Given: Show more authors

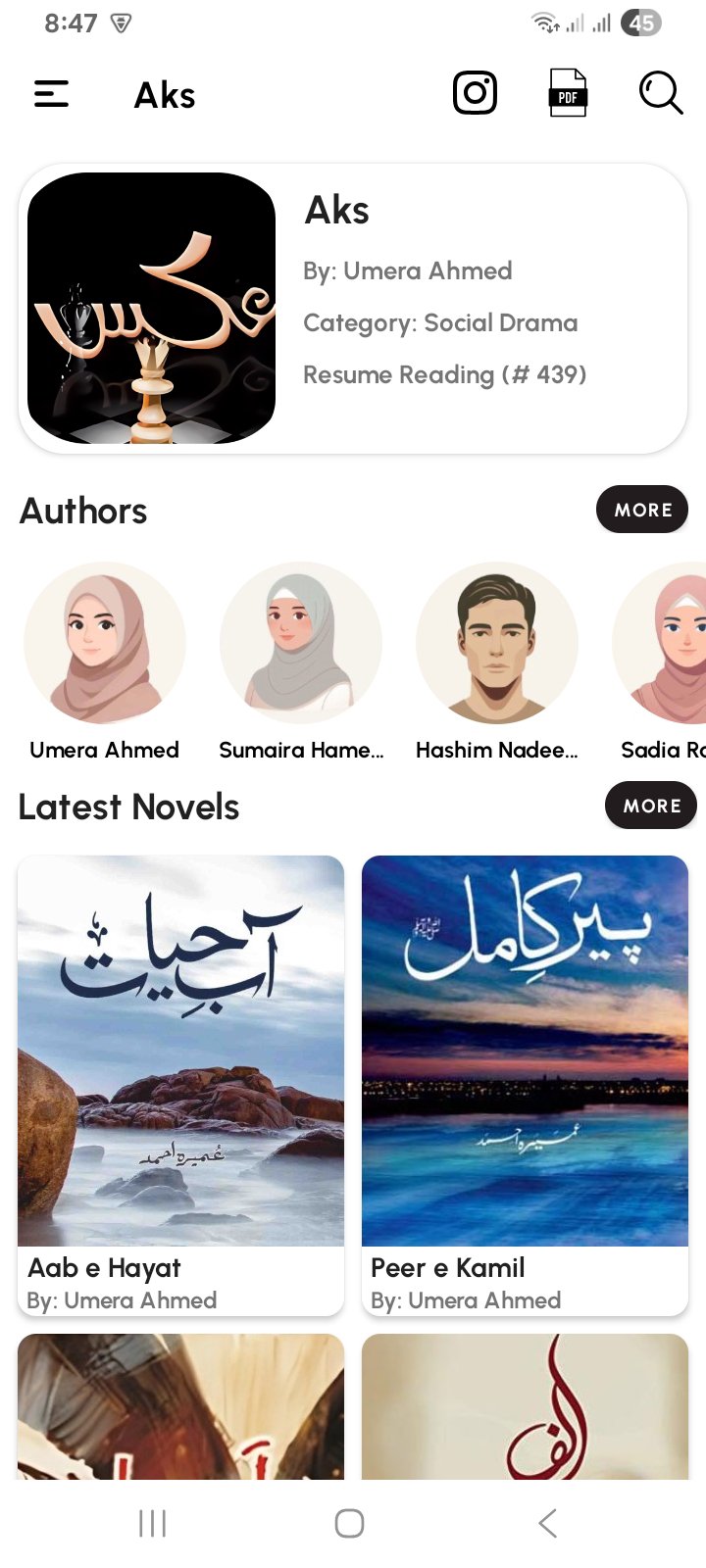Looking at the screenshot, I should (x=642, y=510).
